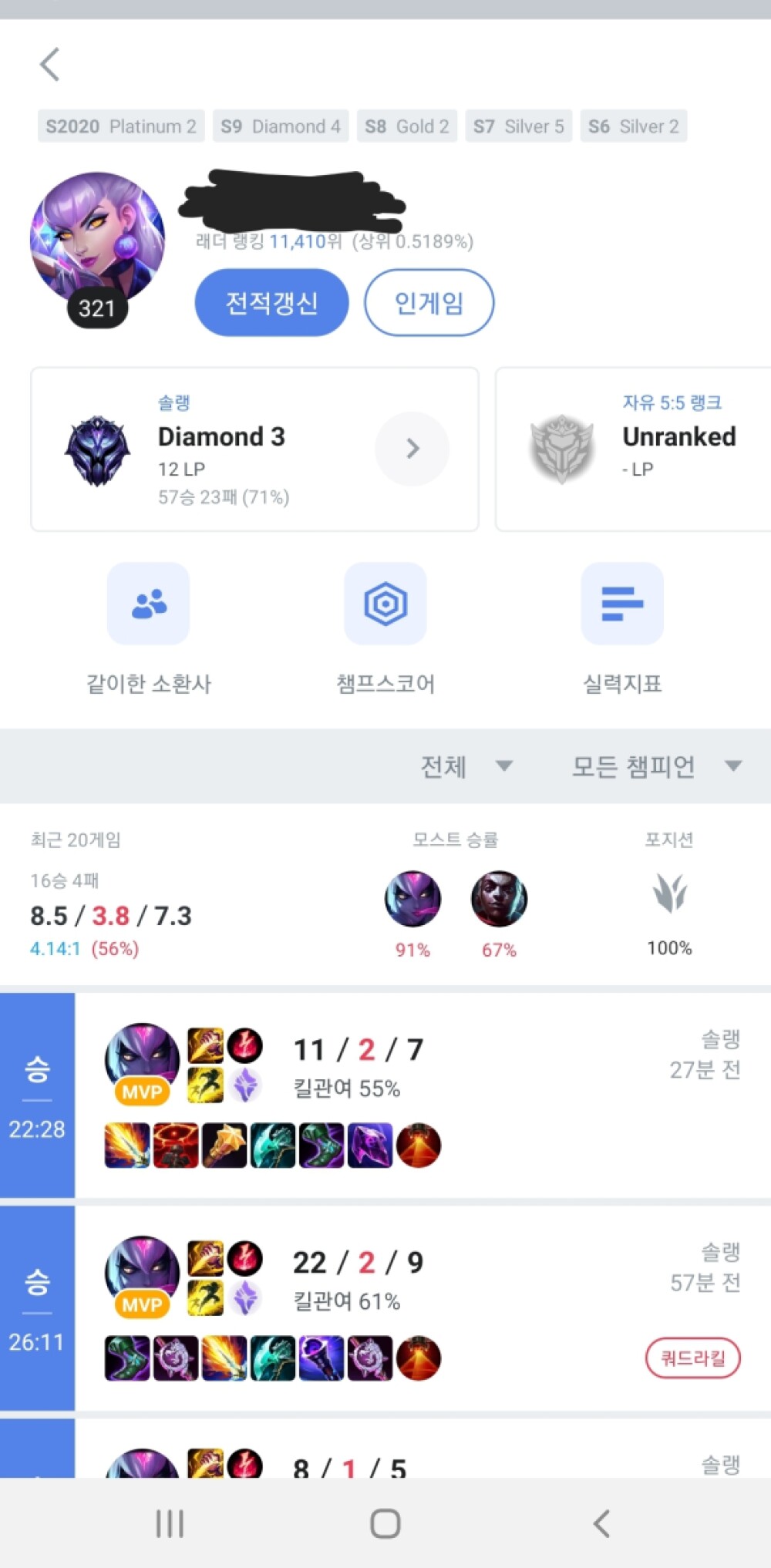Tap the 전적갱신 refresh button

point(271,303)
